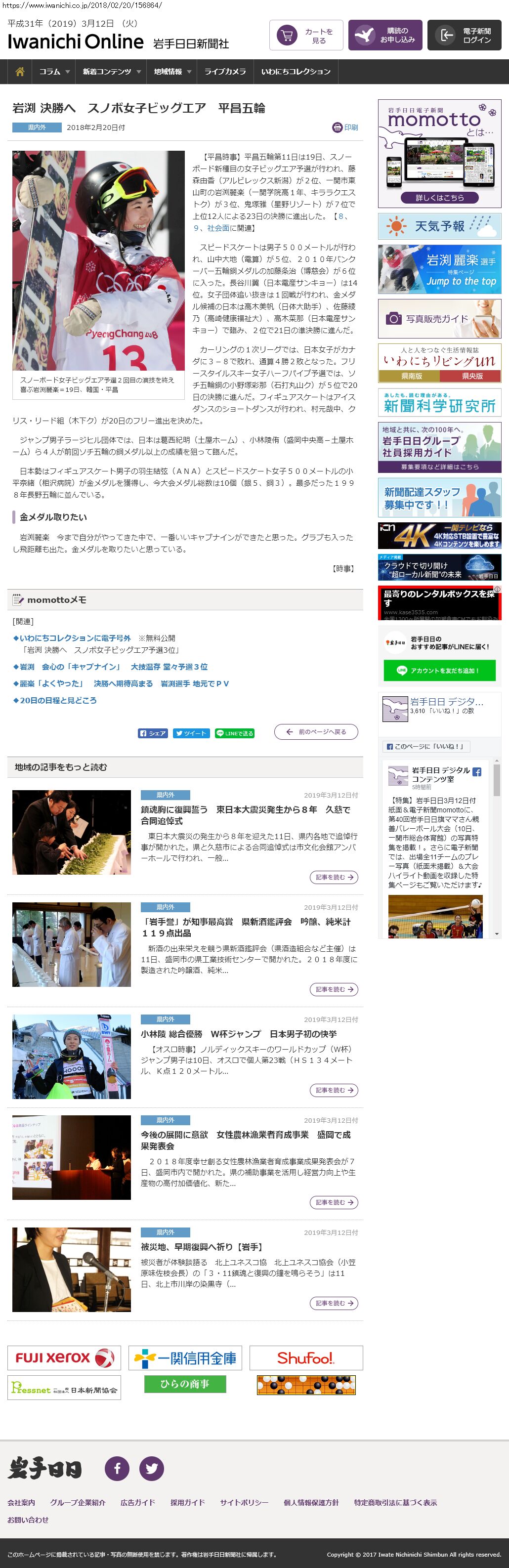This screenshot has width=509, height=1568.
Task: Open 電子新聞ログイン login
Action: 465,35
